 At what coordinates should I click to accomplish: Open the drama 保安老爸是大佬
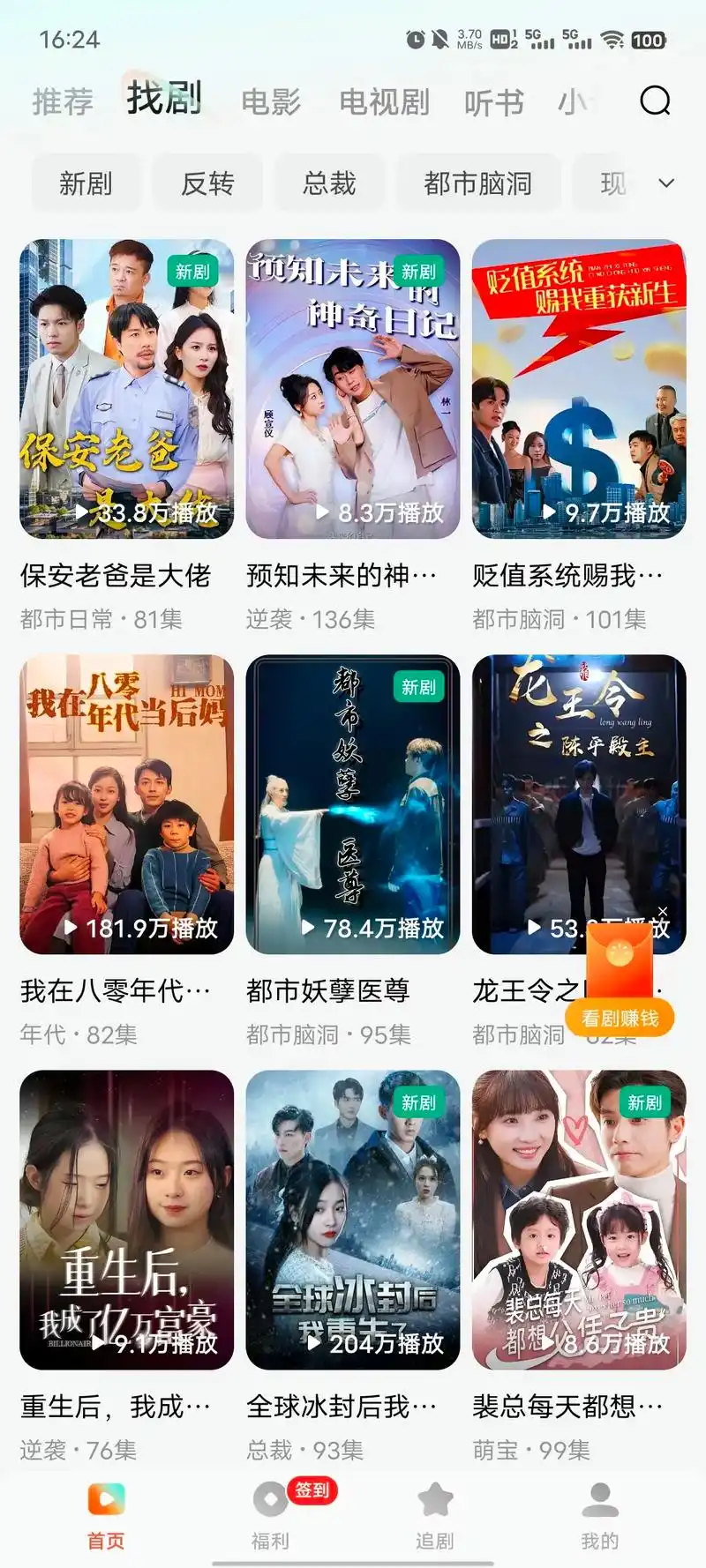126,390
